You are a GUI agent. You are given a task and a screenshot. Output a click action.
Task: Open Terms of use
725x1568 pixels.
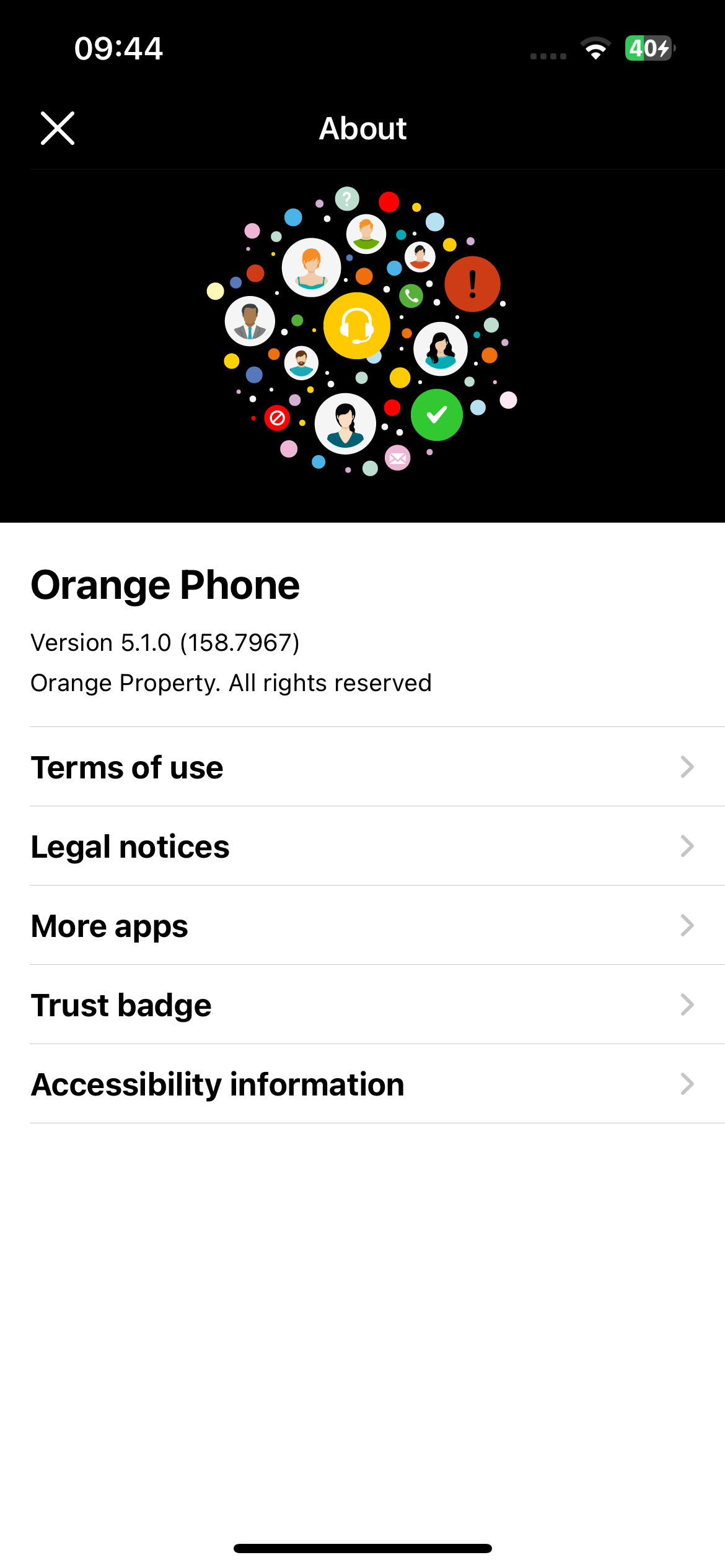362,767
